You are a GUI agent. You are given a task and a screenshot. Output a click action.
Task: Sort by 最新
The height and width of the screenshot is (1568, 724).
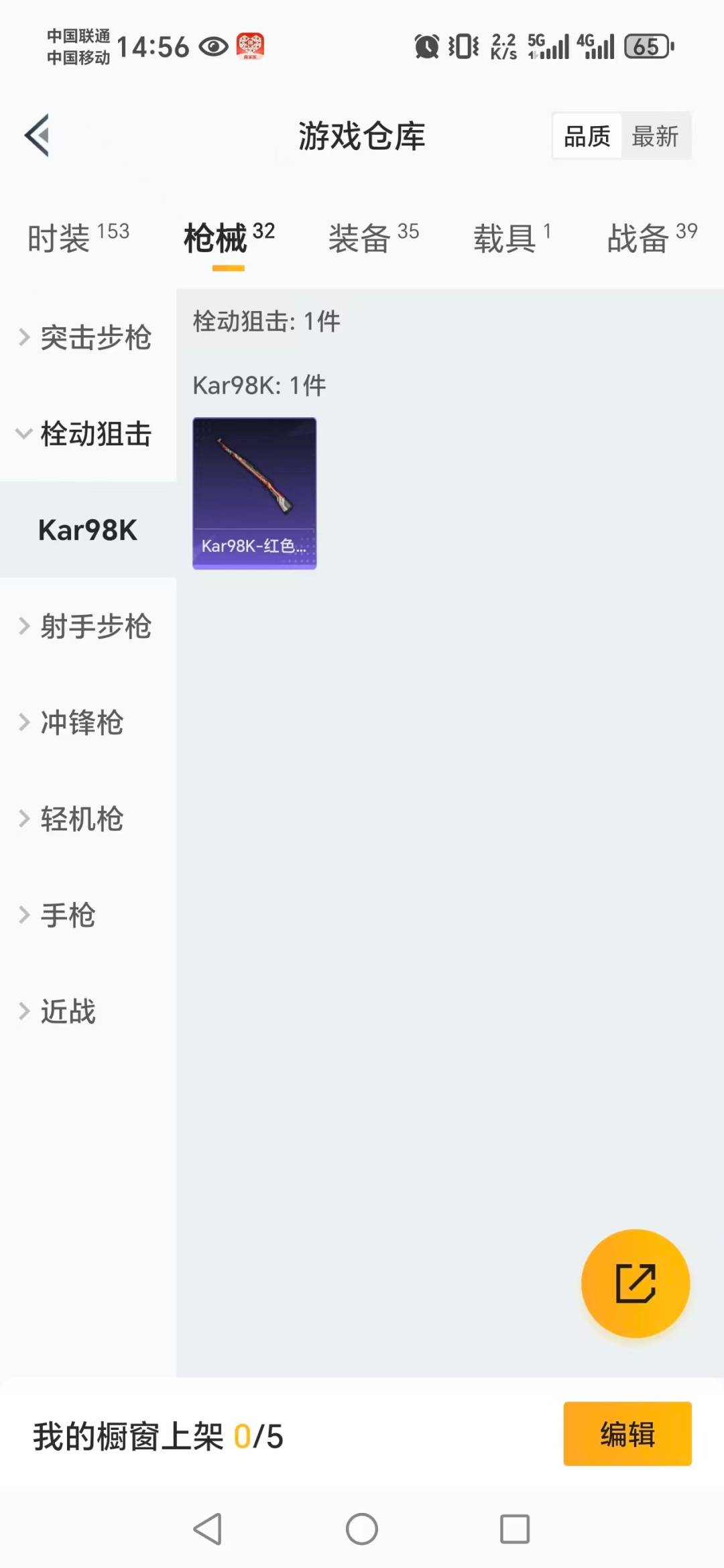[x=655, y=136]
